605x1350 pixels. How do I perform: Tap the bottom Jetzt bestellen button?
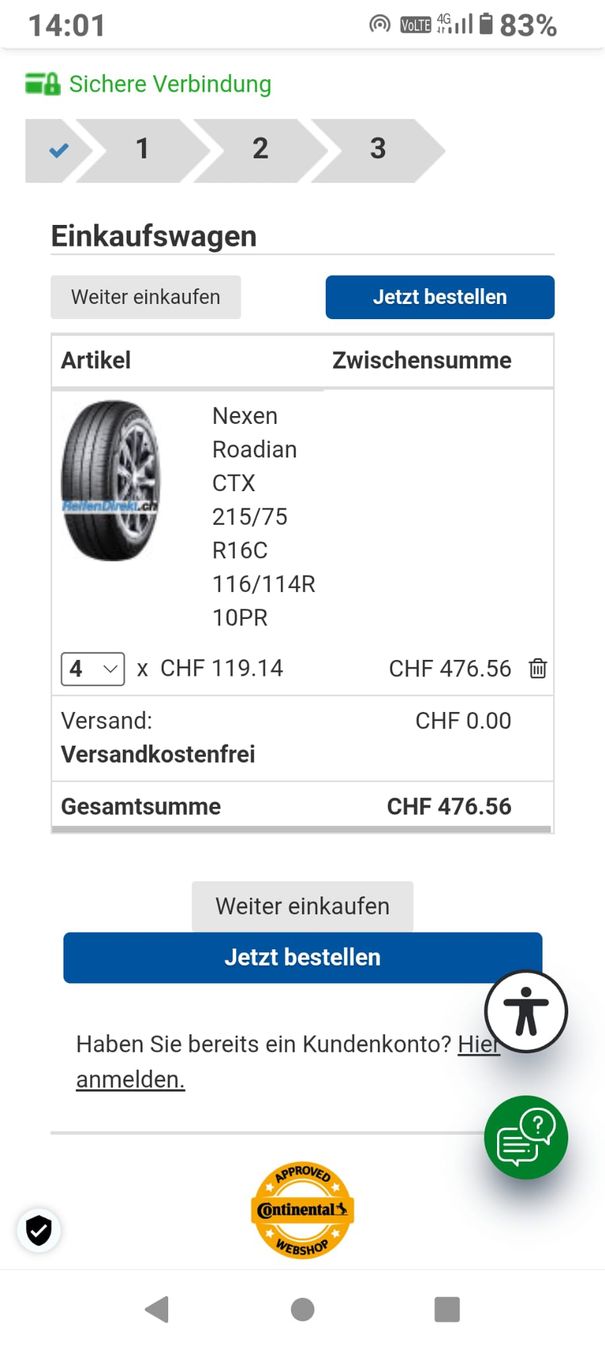(x=302, y=958)
